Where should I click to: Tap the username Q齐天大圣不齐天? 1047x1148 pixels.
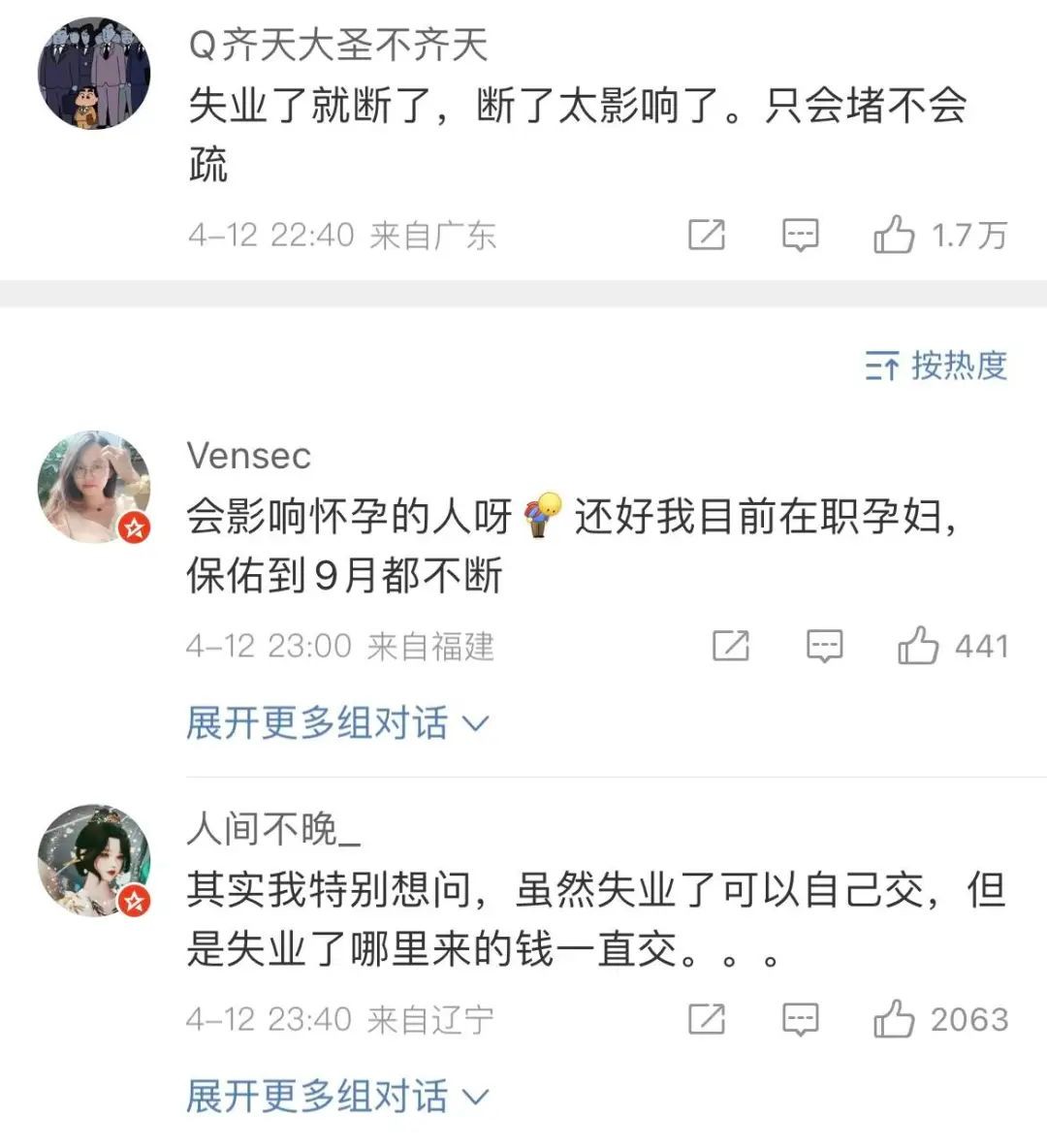tap(337, 46)
